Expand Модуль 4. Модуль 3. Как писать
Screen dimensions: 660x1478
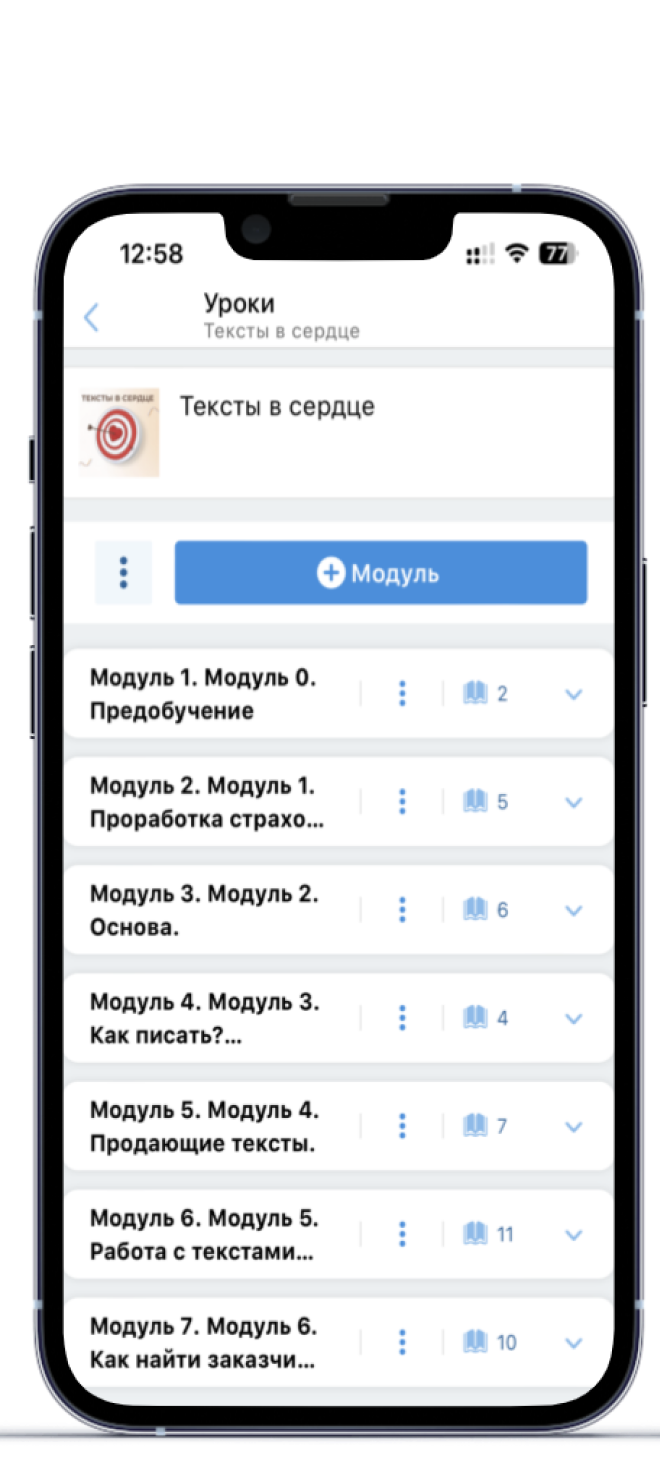(x=573, y=1018)
